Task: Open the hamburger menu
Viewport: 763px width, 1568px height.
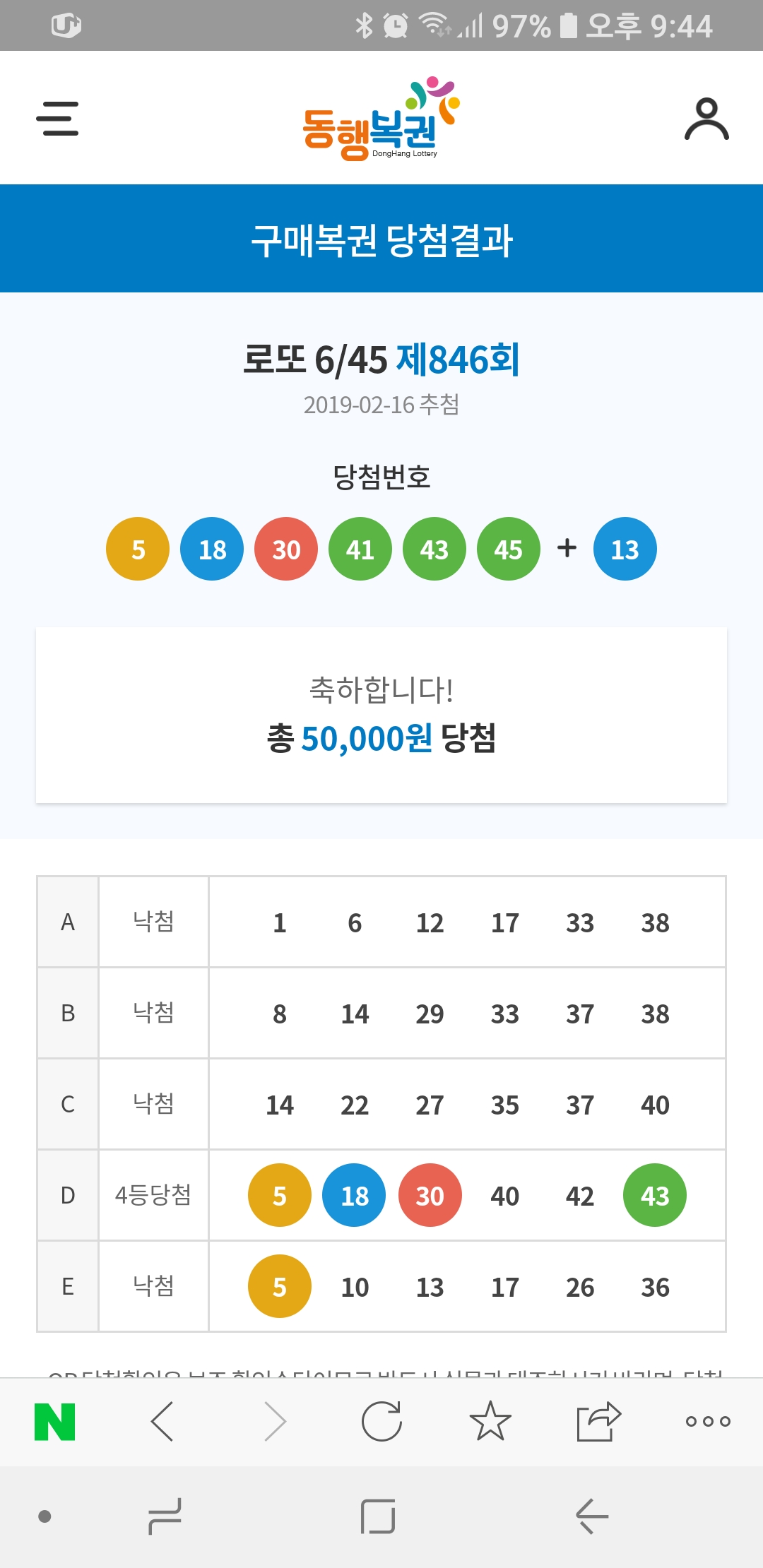Action: (57, 118)
